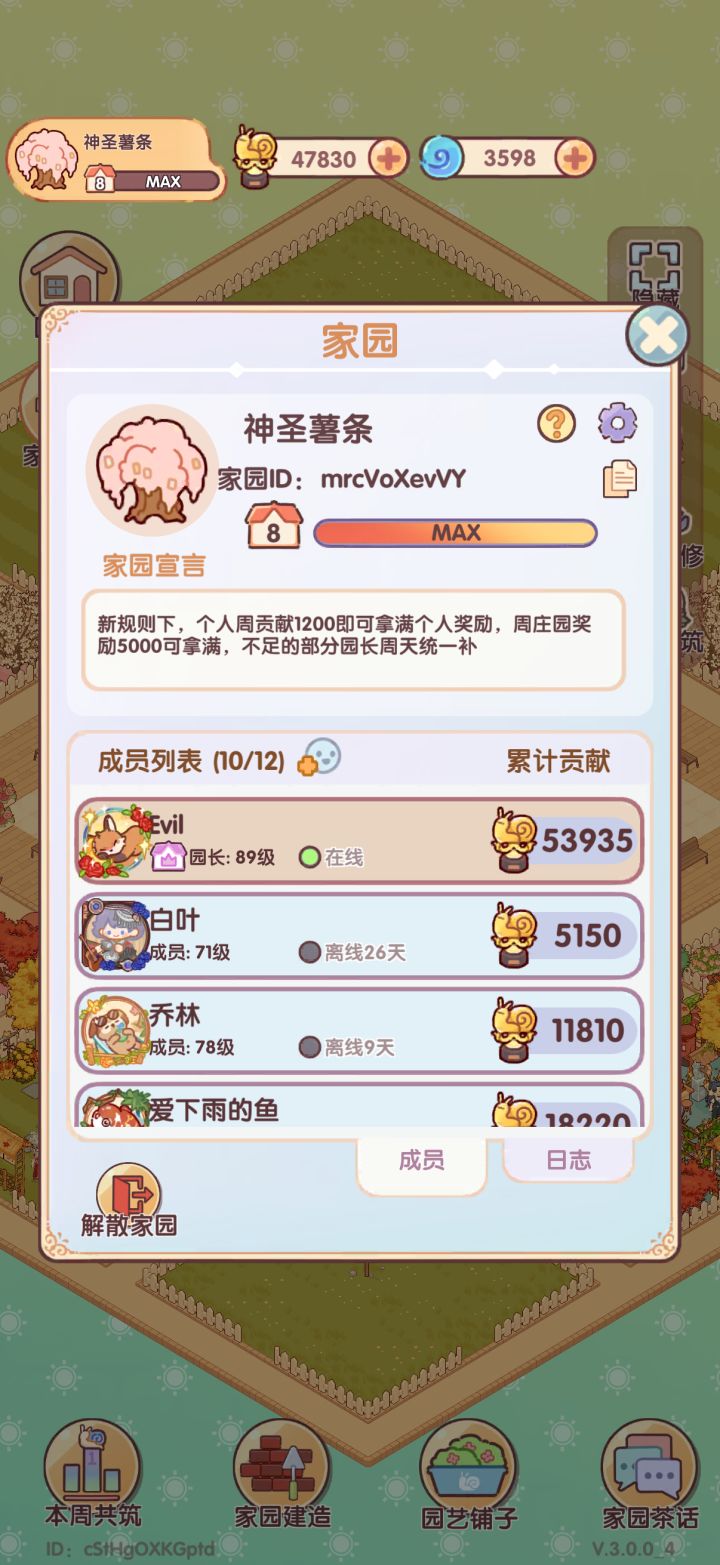Open the homeland settings gear icon
720x1565 pixels.
click(x=618, y=422)
